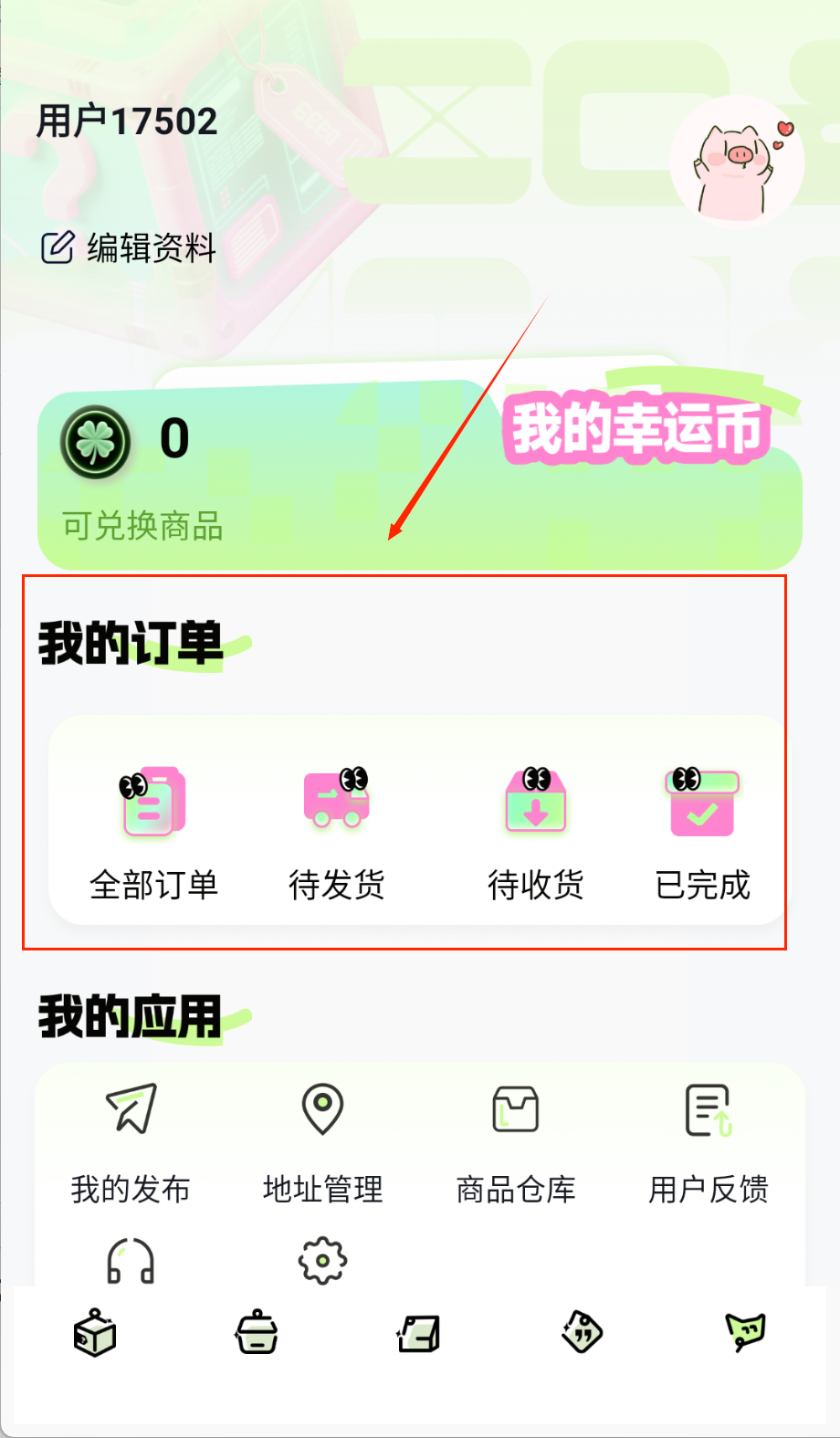
Task: Switch to the box tab in bottom bar
Action: (x=95, y=1334)
